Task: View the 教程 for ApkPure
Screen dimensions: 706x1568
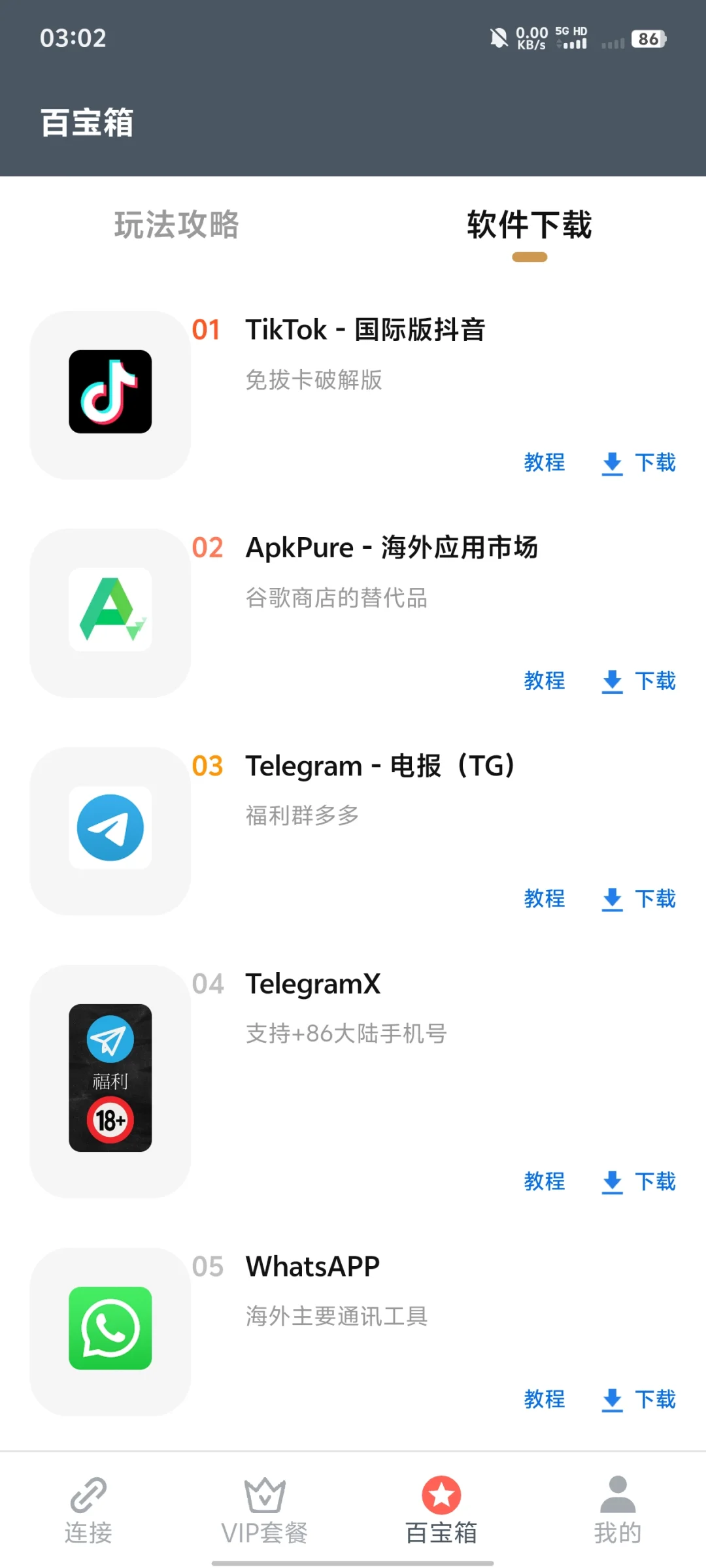Action: click(544, 681)
